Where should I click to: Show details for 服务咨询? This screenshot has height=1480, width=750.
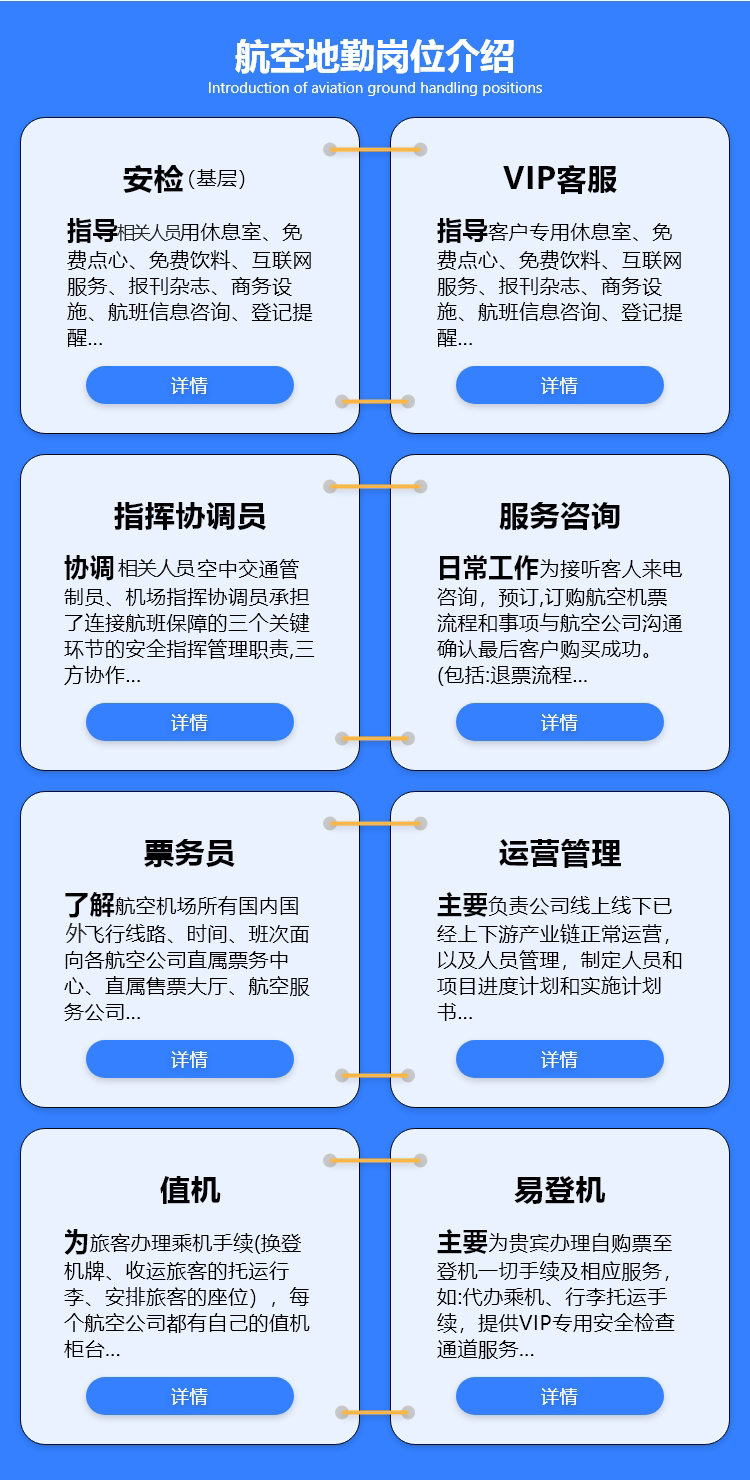tap(560, 722)
